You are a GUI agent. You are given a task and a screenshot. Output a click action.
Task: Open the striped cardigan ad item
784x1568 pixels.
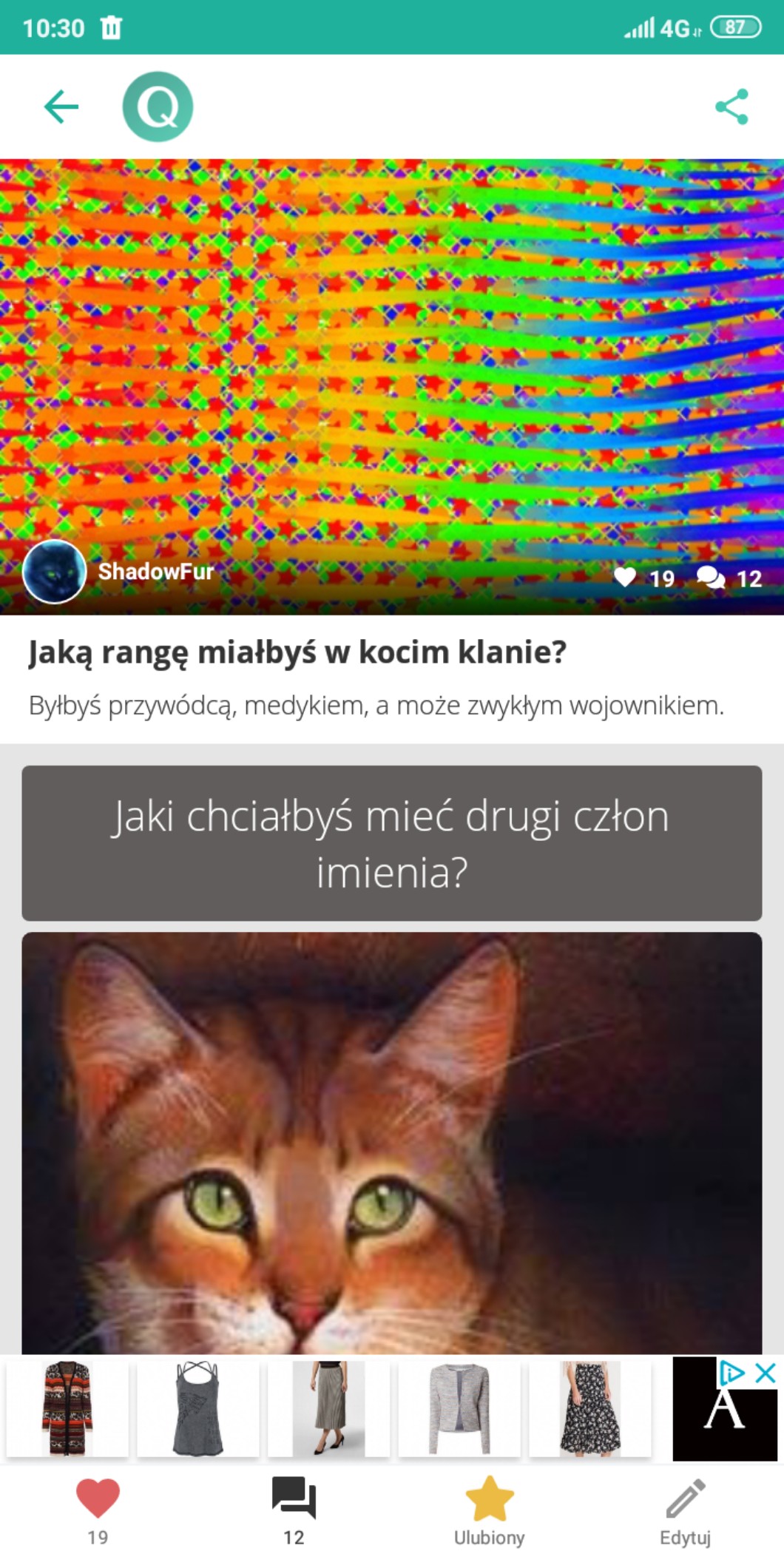click(67, 1409)
